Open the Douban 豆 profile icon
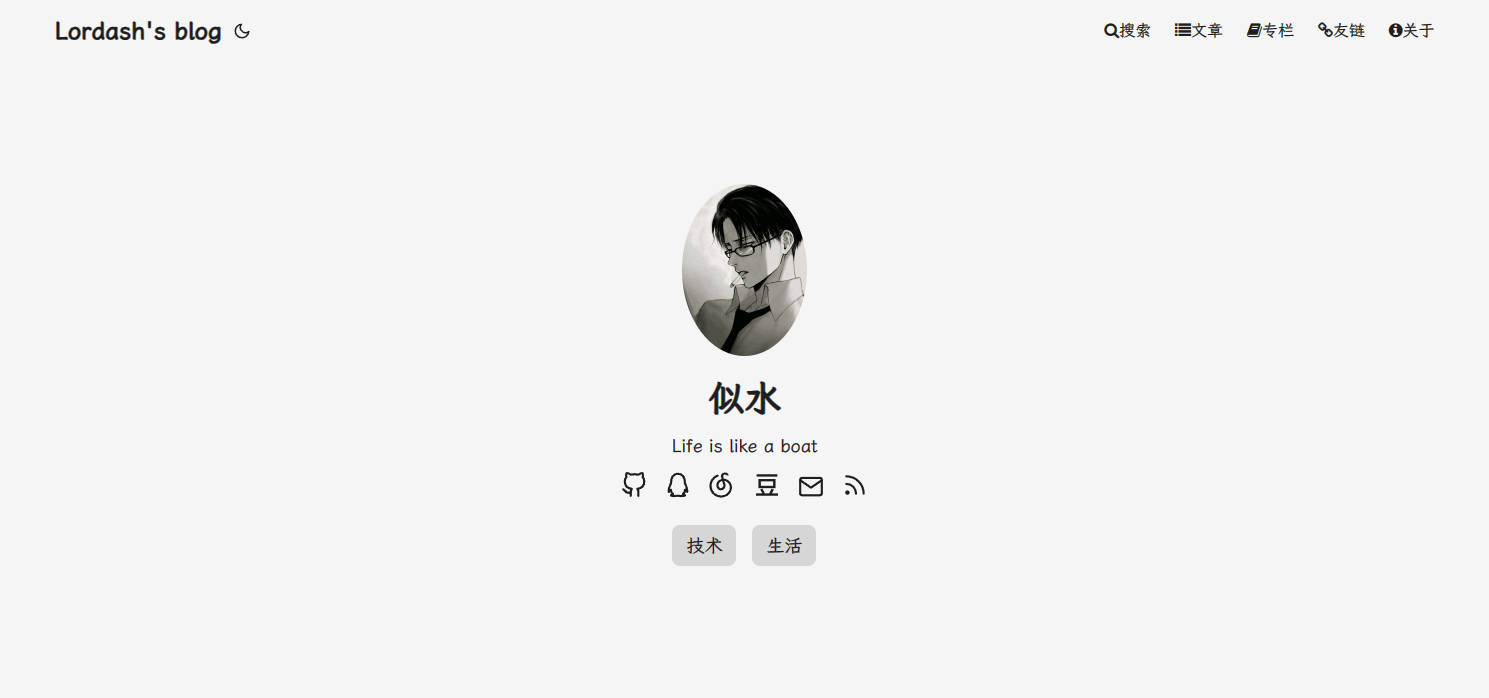Screen dimensions: 1489x698 [x=767, y=485]
